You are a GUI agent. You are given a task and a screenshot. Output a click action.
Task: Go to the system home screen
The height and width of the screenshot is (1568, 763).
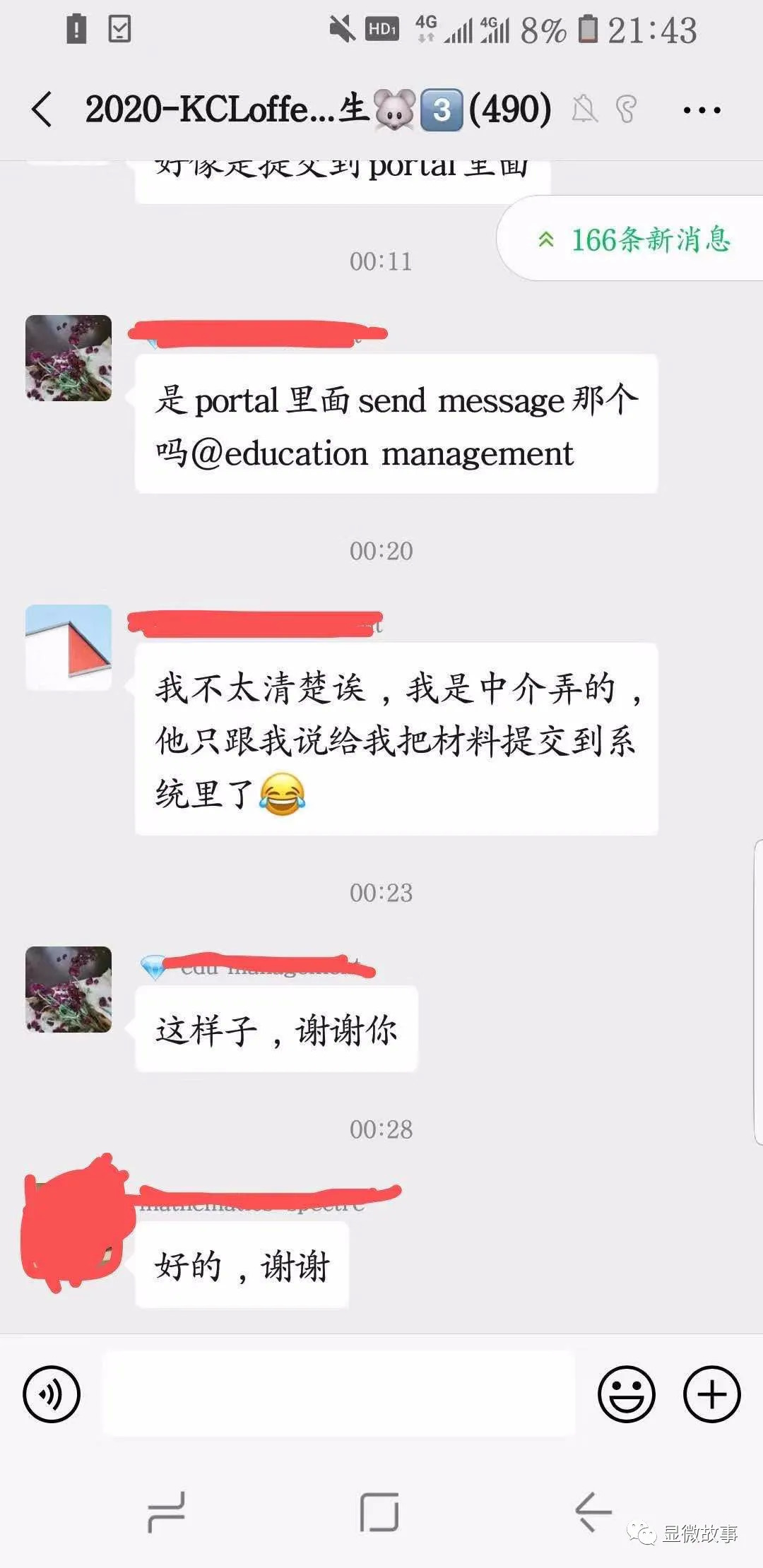pos(379,1512)
